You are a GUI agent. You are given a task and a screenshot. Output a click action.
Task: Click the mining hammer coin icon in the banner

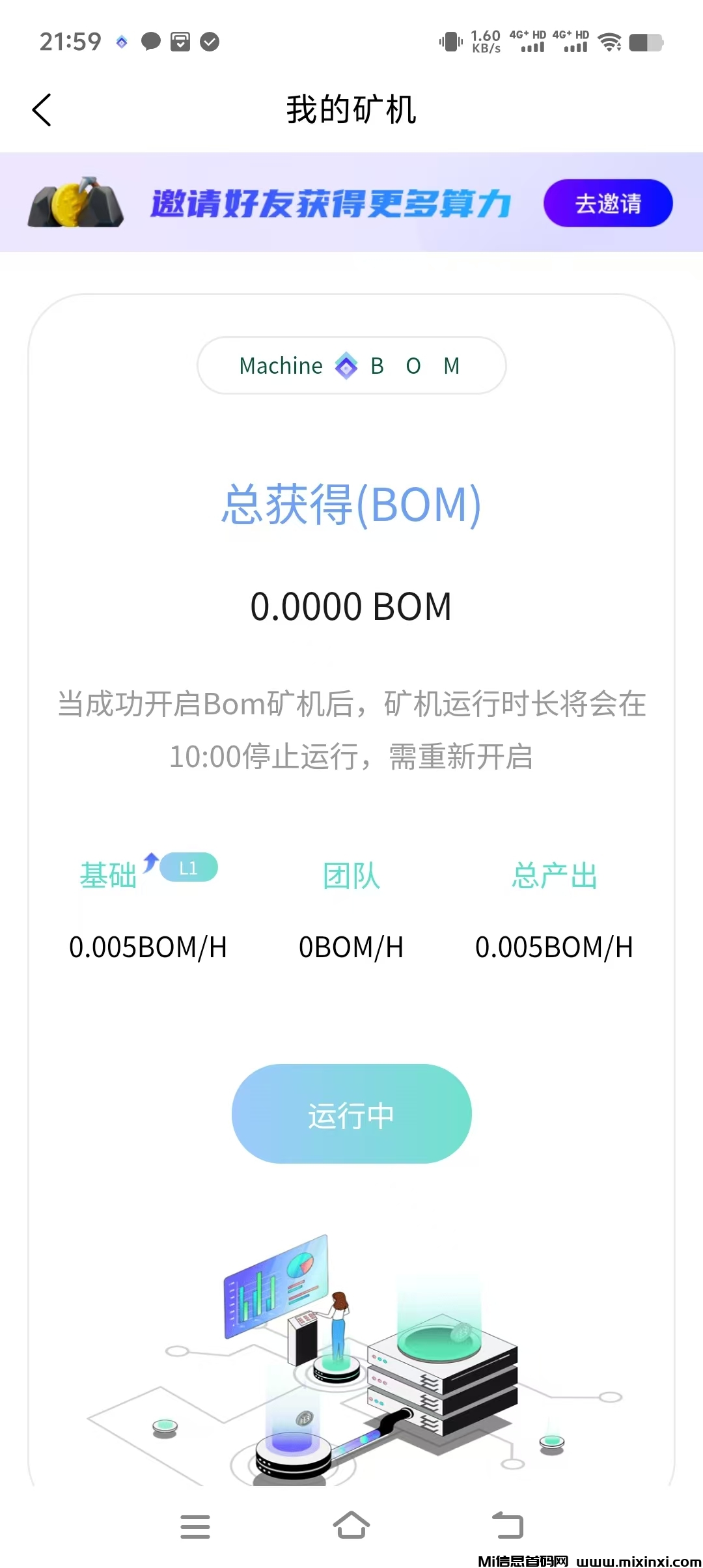coord(74,203)
